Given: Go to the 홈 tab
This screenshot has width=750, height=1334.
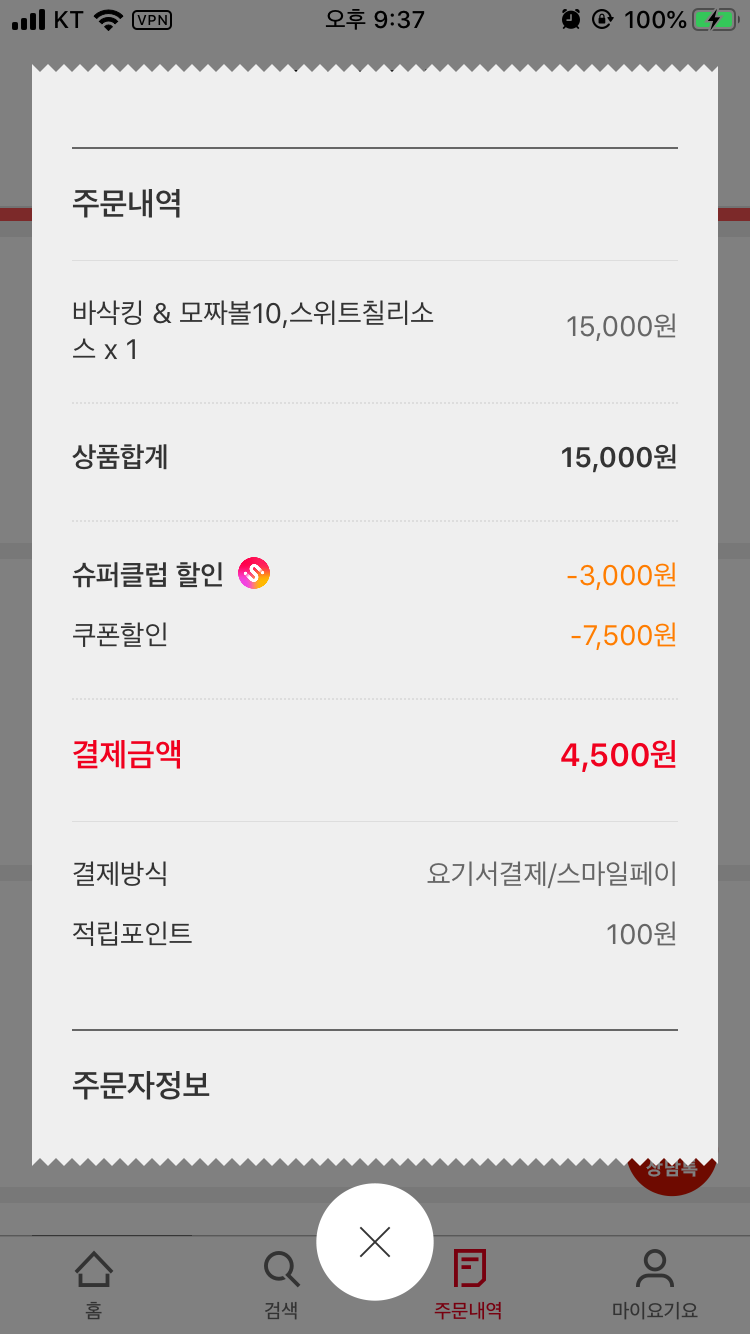Looking at the screenshot, I should point(93,1283).
